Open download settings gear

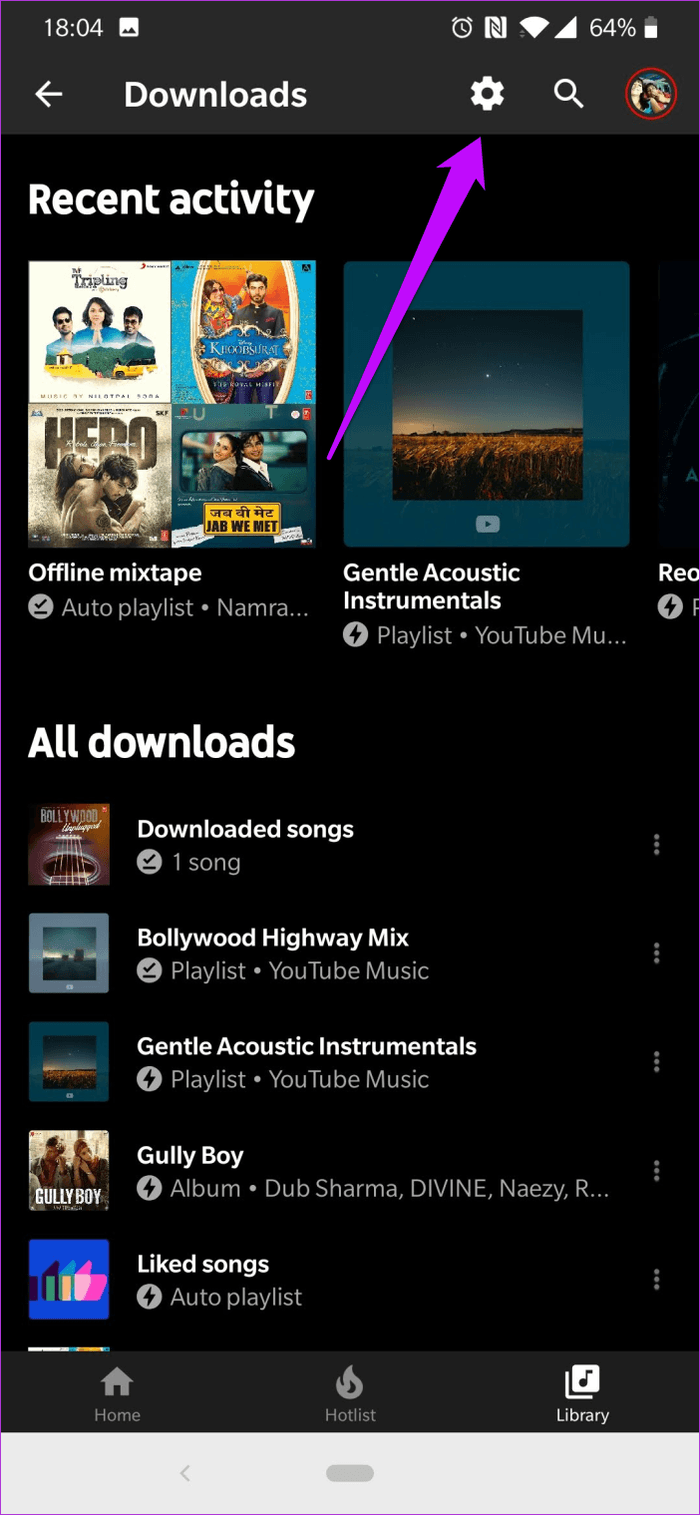(487, 94)
